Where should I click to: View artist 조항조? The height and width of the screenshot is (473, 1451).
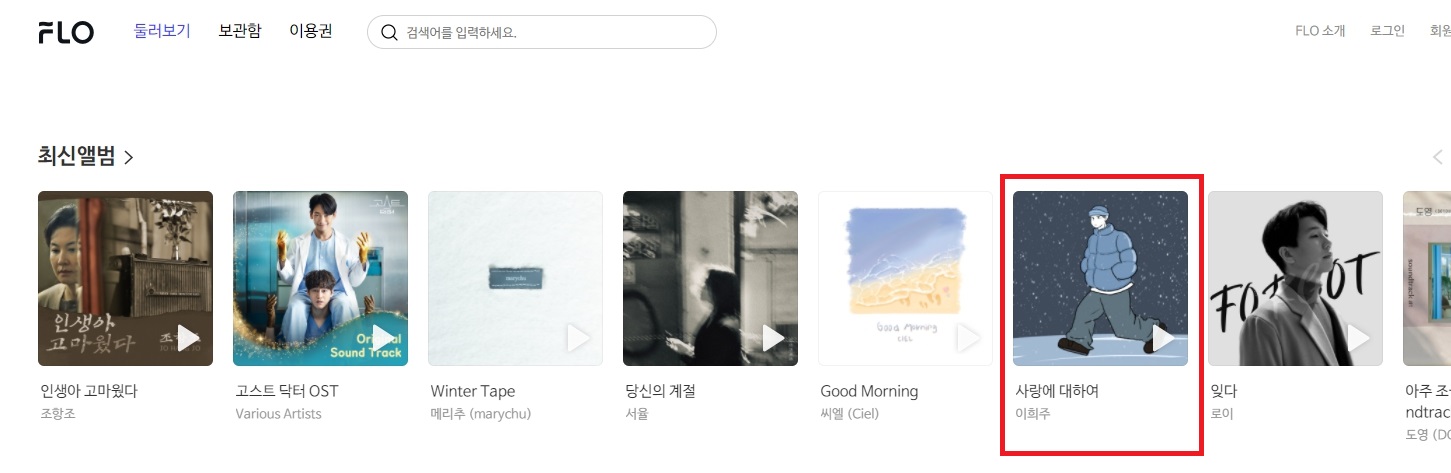[58, 413]
